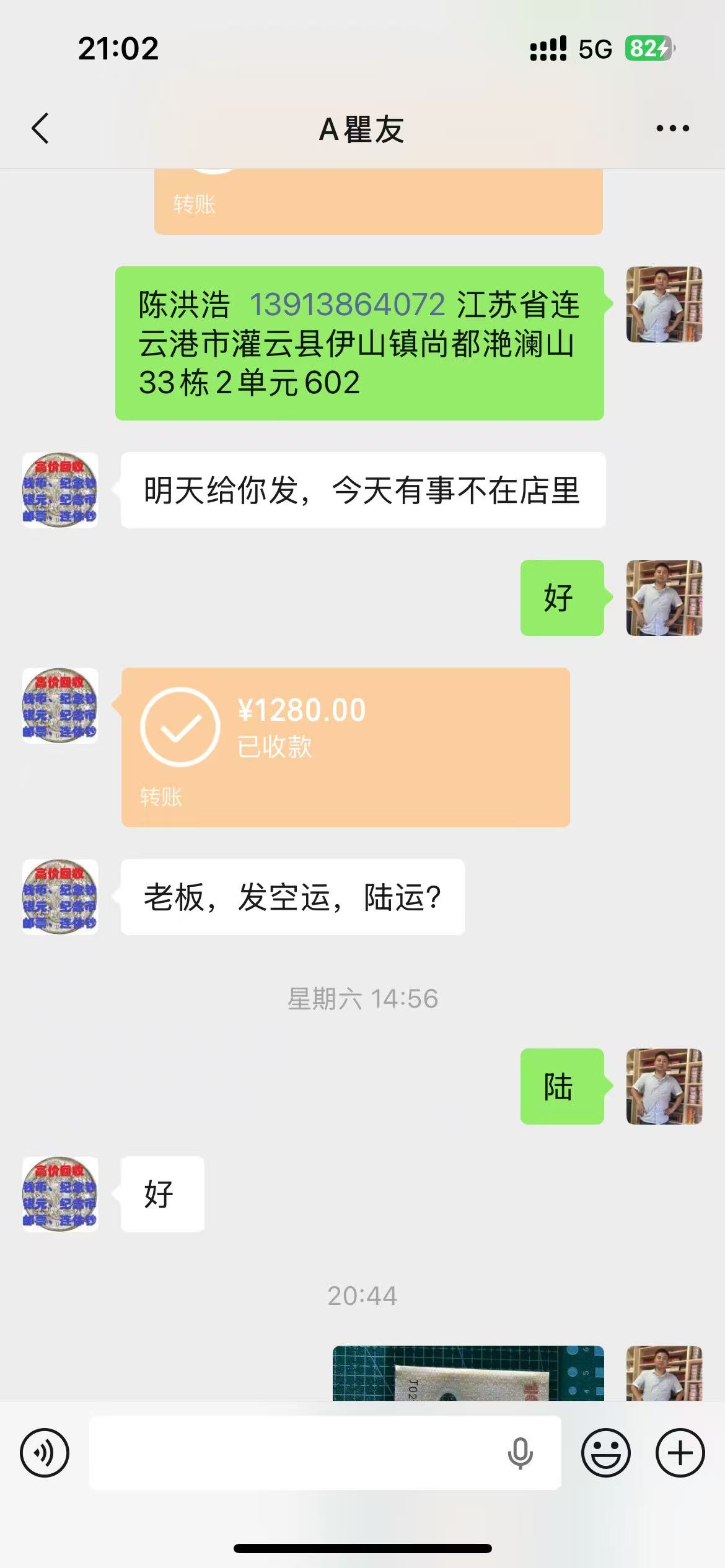Open the photo message sent at 20:44
The width and height of the screenshot is (725, 1568).
tap(468, 1372)
